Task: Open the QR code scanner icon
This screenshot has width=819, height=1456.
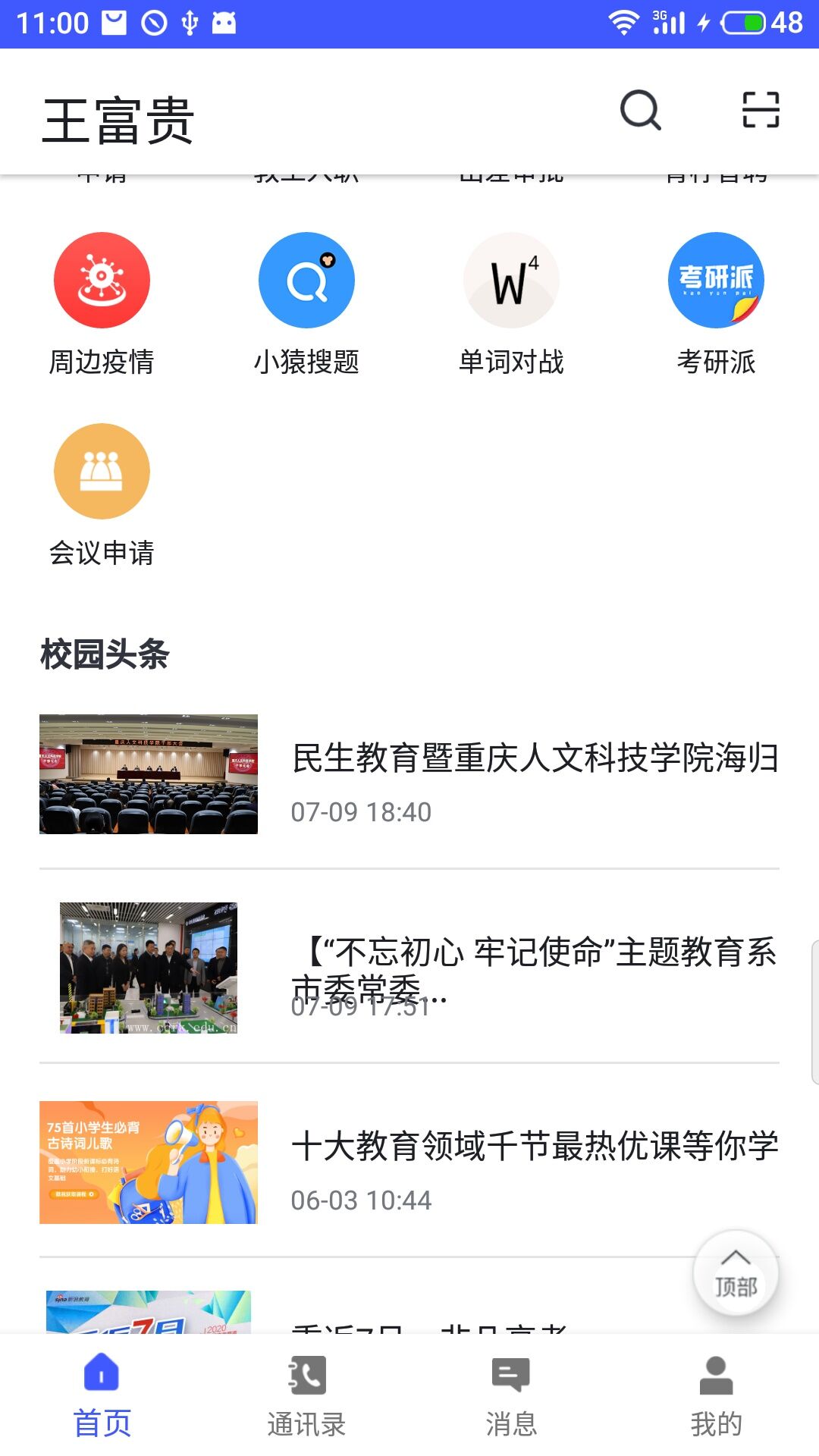Action: coord(761,111)
